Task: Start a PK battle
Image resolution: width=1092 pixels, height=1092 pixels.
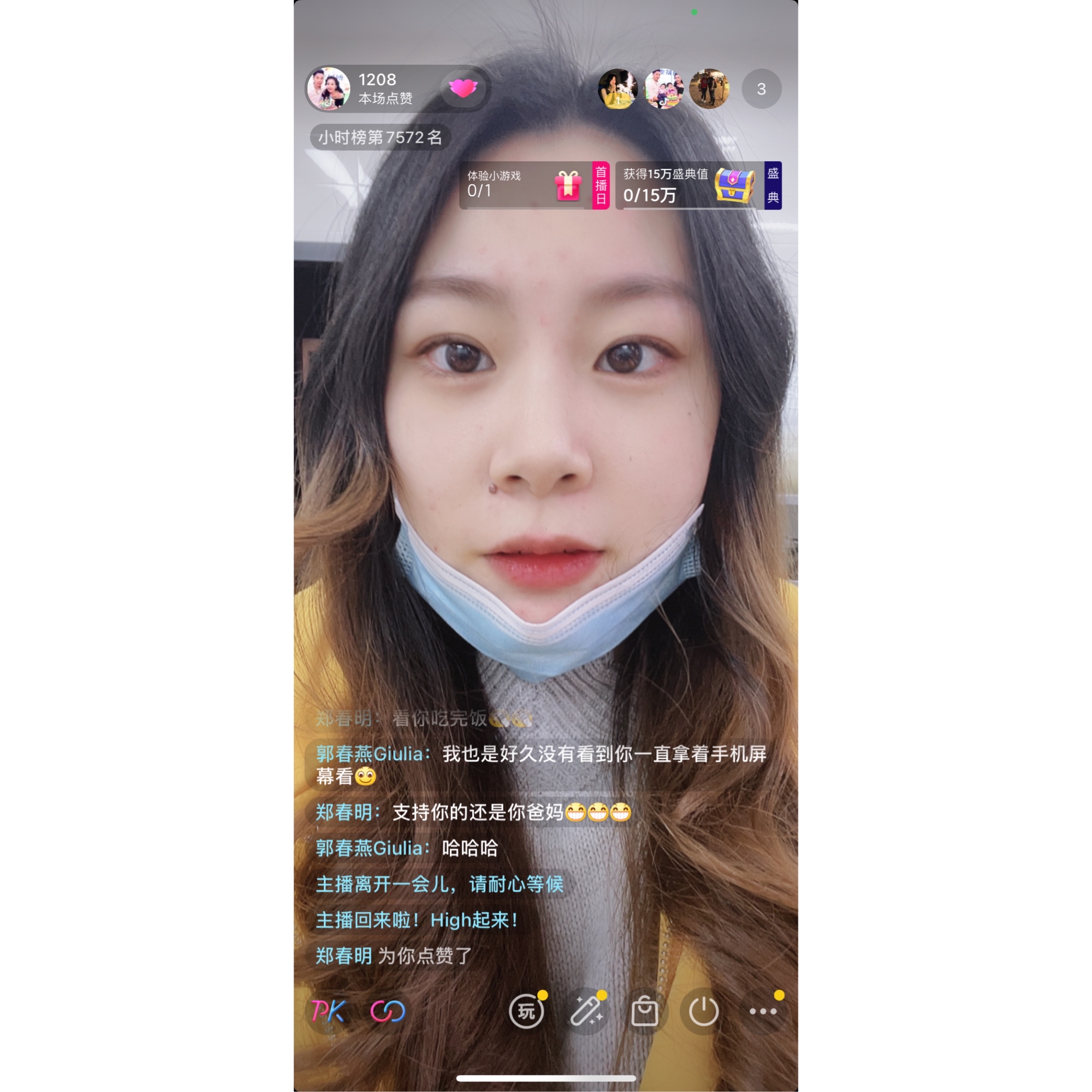Action: (x=328, y=1011)
